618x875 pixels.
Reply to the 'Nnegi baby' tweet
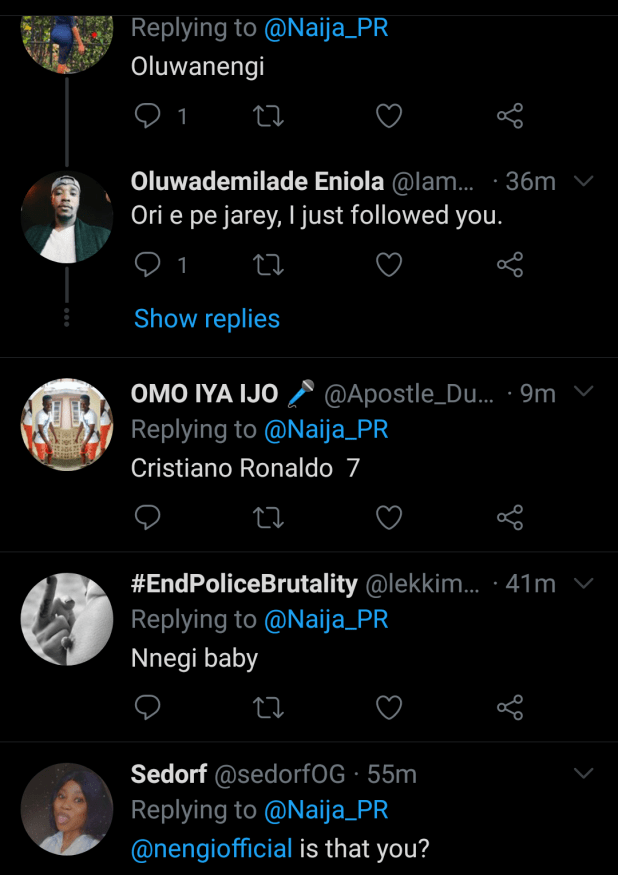pyautogui.click(x=148, y=708)
